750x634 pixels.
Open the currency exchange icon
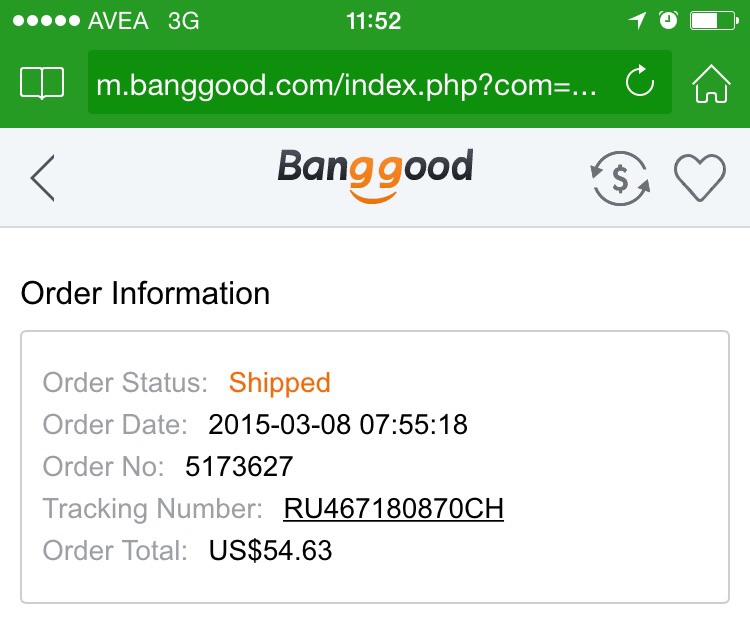click(619, 179)
